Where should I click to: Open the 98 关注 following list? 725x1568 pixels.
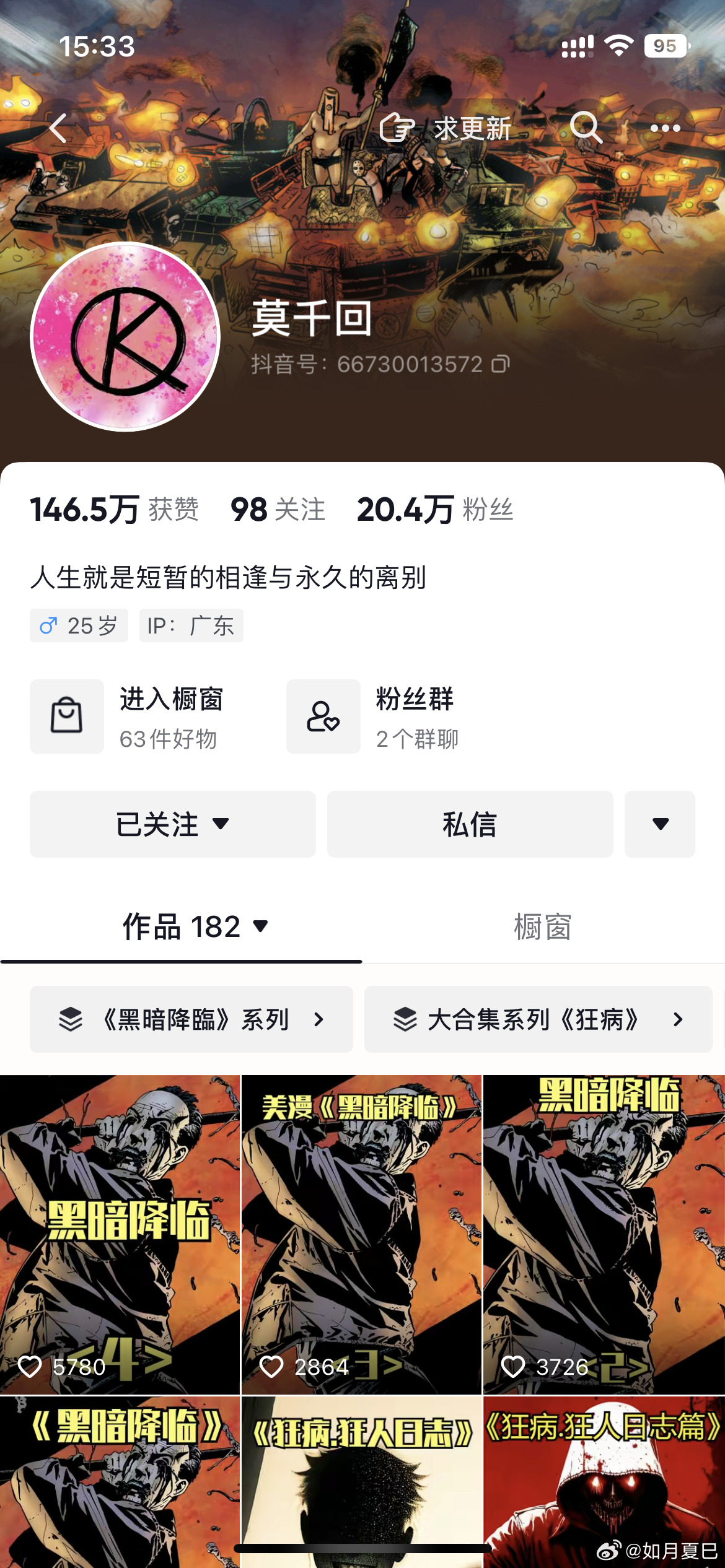tap(278, 510)
